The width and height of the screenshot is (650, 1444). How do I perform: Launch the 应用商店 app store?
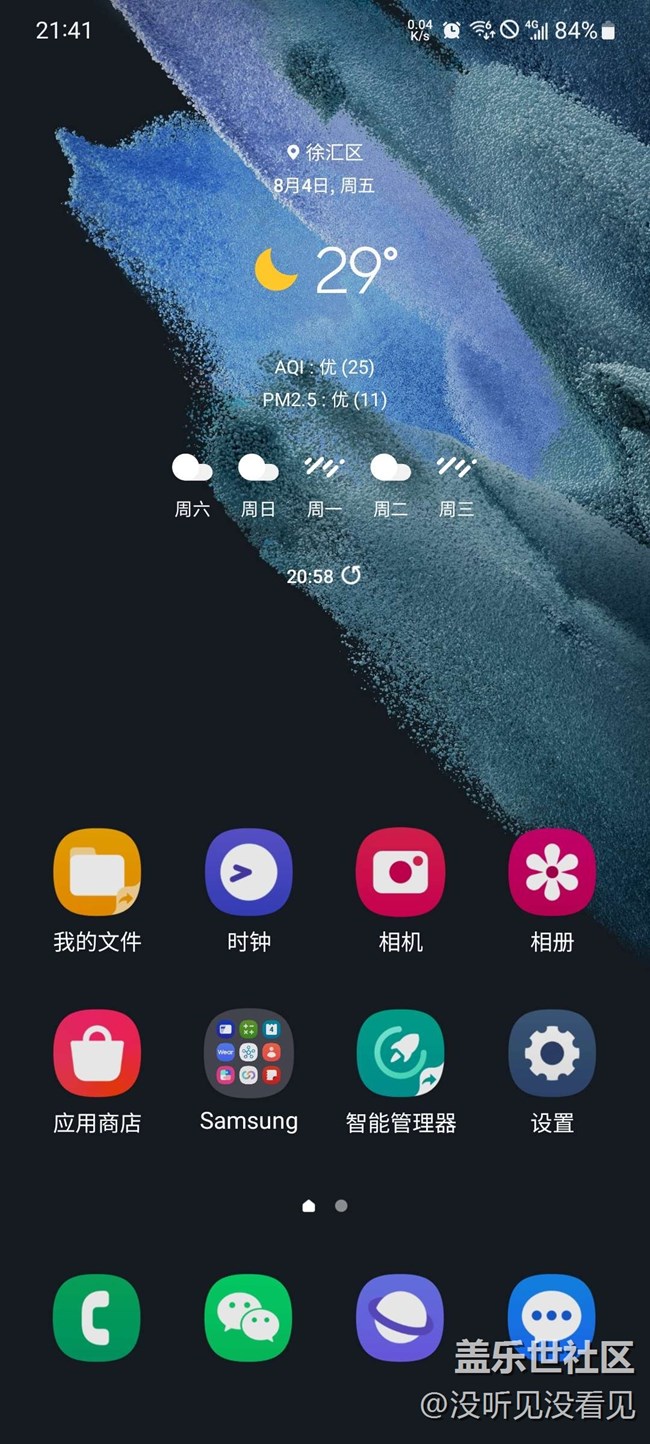coord(97,1053)
